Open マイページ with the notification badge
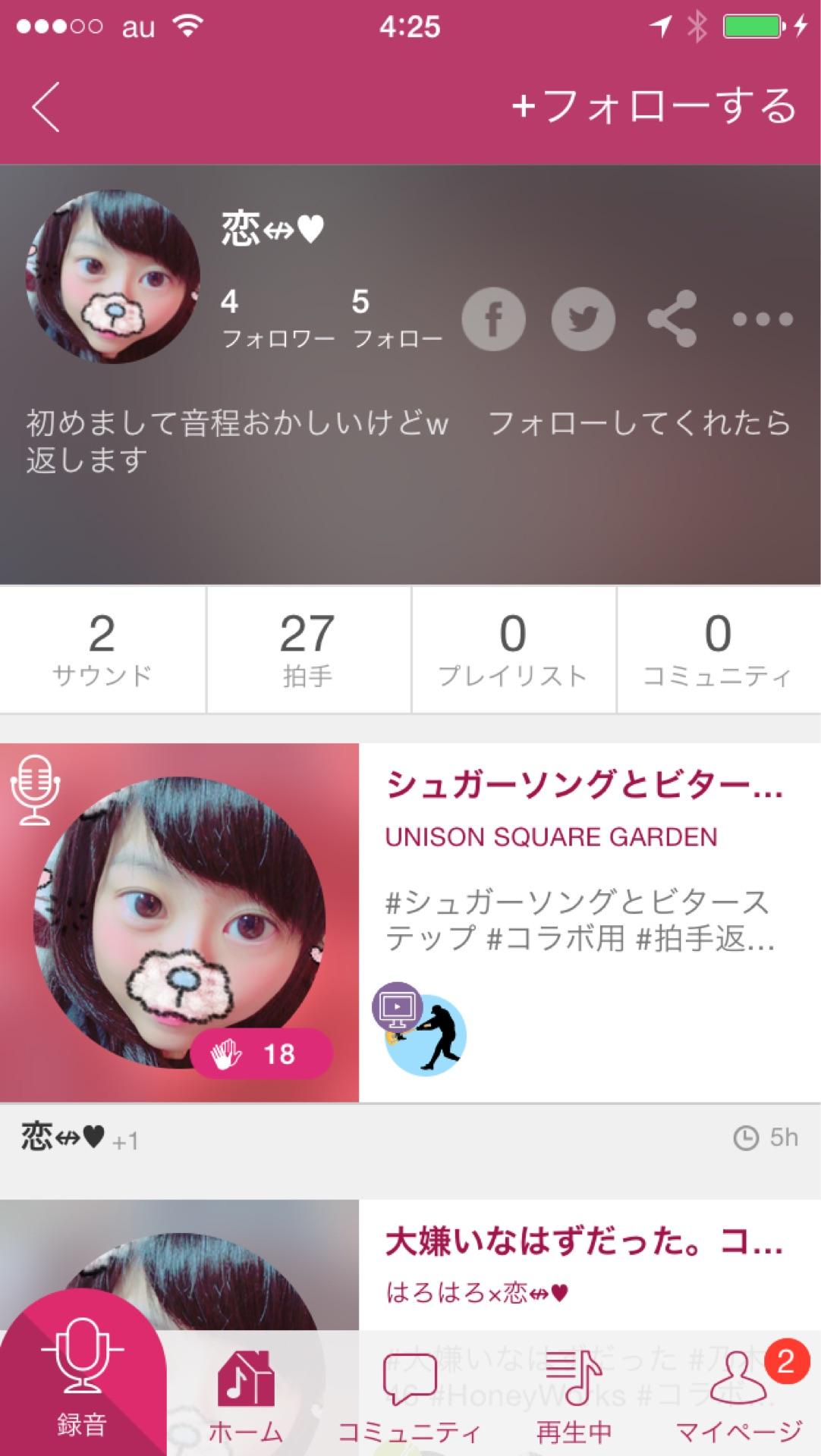The image size is (821, 1456). (738, 1395)
